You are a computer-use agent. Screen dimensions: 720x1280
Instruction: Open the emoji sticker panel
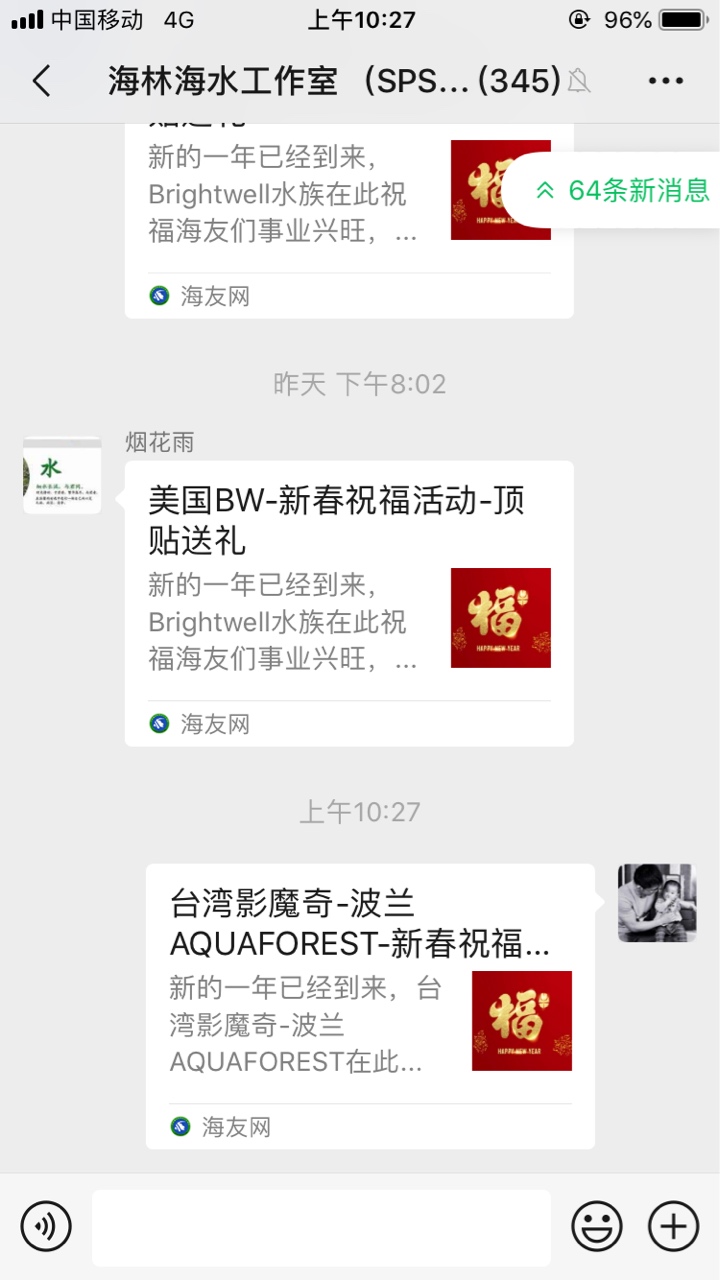pyautogui.click(x=596, y=1226)
